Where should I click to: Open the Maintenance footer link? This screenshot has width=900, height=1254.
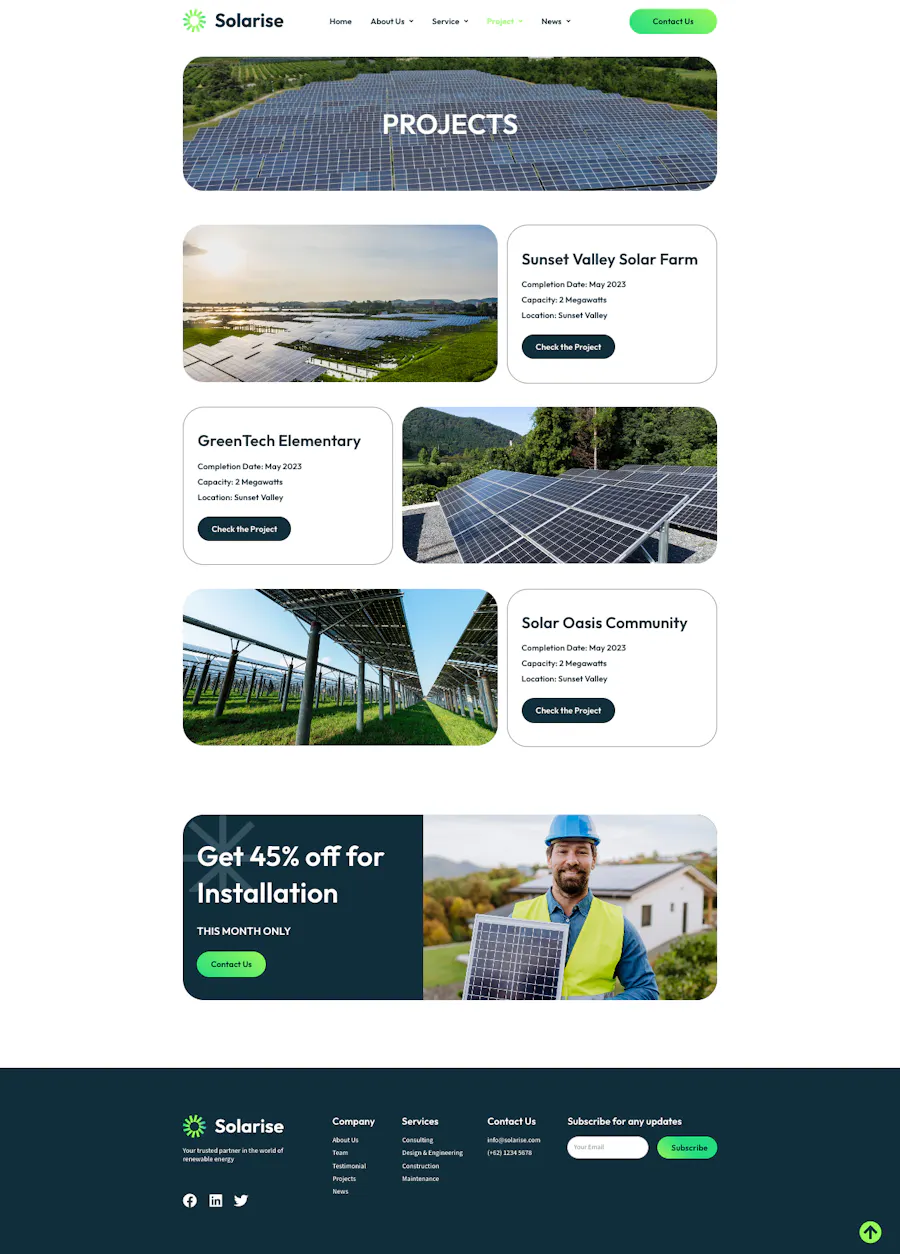tap(420, 1179)
